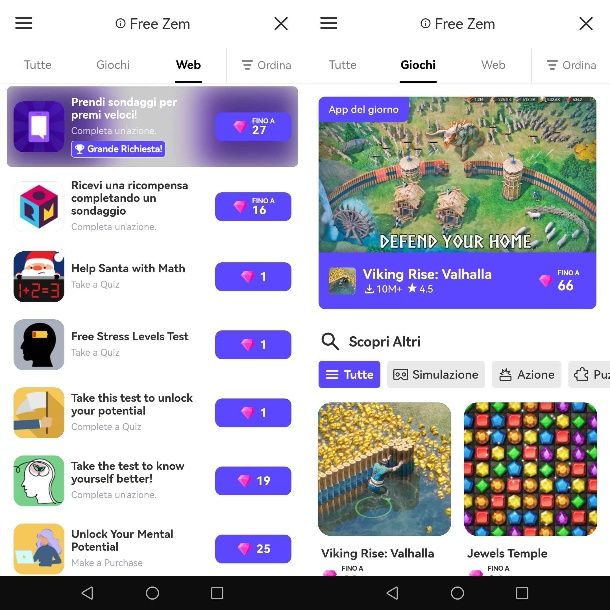Tap the Scopri Altri search icon
Viewport: 610px width, 610px height.
(330, 342)
